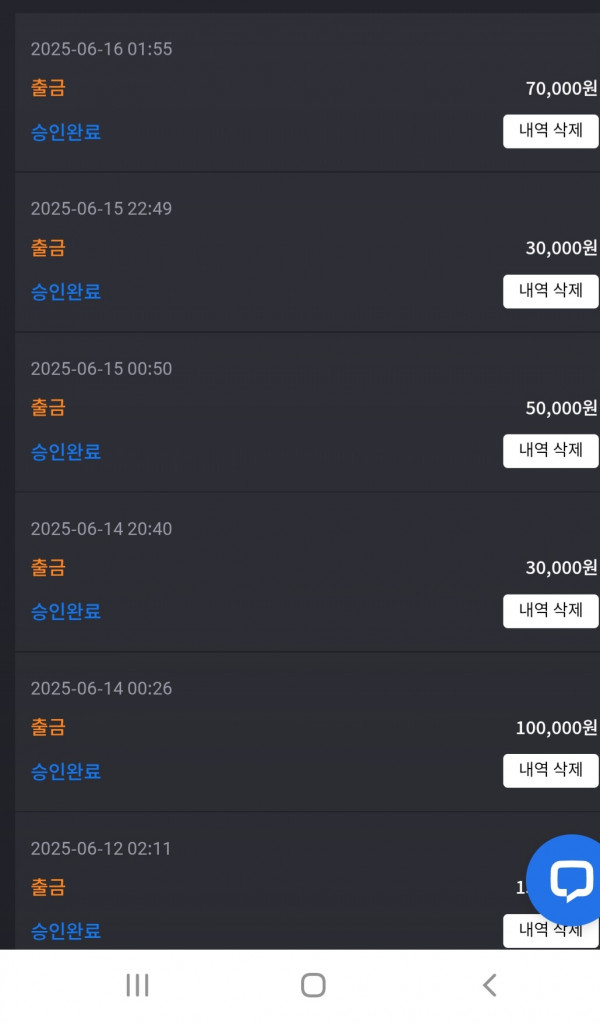The width and height of the screenshot is (600, 1023).
Task: Go back using the system back button
Action: coord(490,985)
